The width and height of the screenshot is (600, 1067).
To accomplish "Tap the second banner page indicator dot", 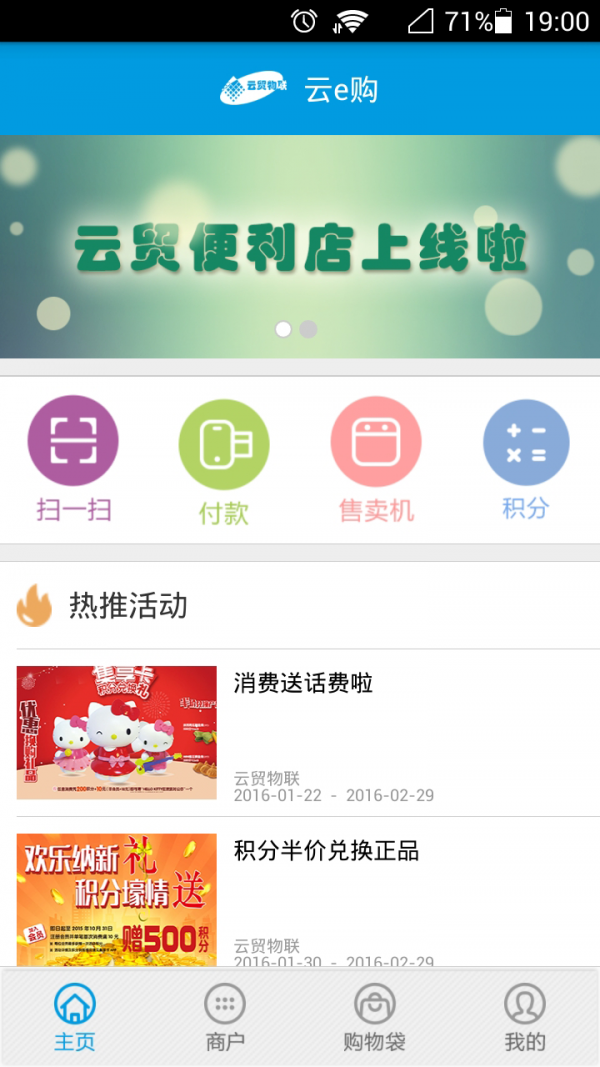I will click(x=308, y=329).
